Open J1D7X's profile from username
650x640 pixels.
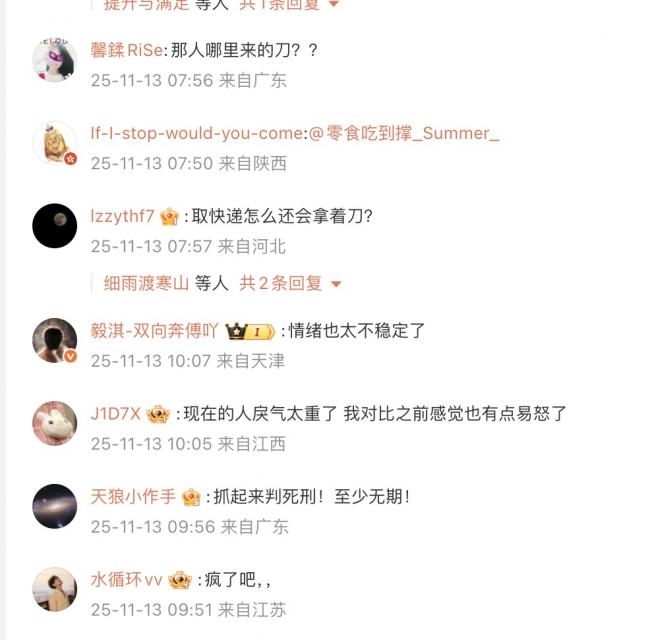(x=115, y=413)
